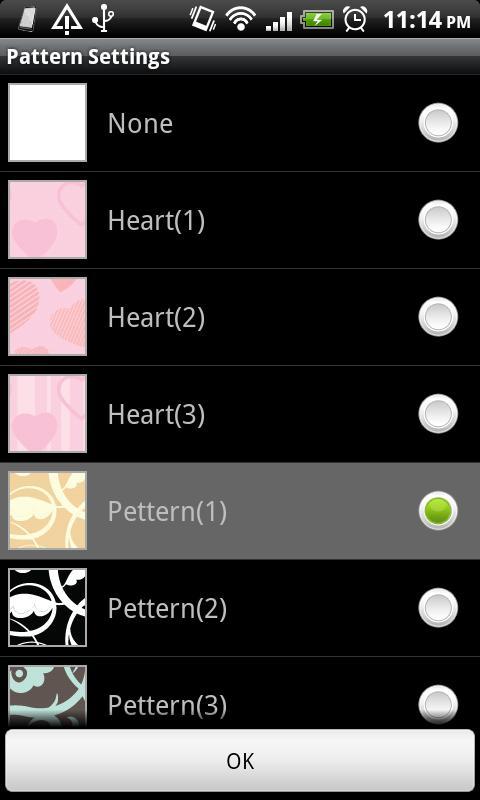Image resolution: width=480 pixels, height=800 pixels.
Task: Pick the Heart(2) pattern
Action: (x=240, y=317)
